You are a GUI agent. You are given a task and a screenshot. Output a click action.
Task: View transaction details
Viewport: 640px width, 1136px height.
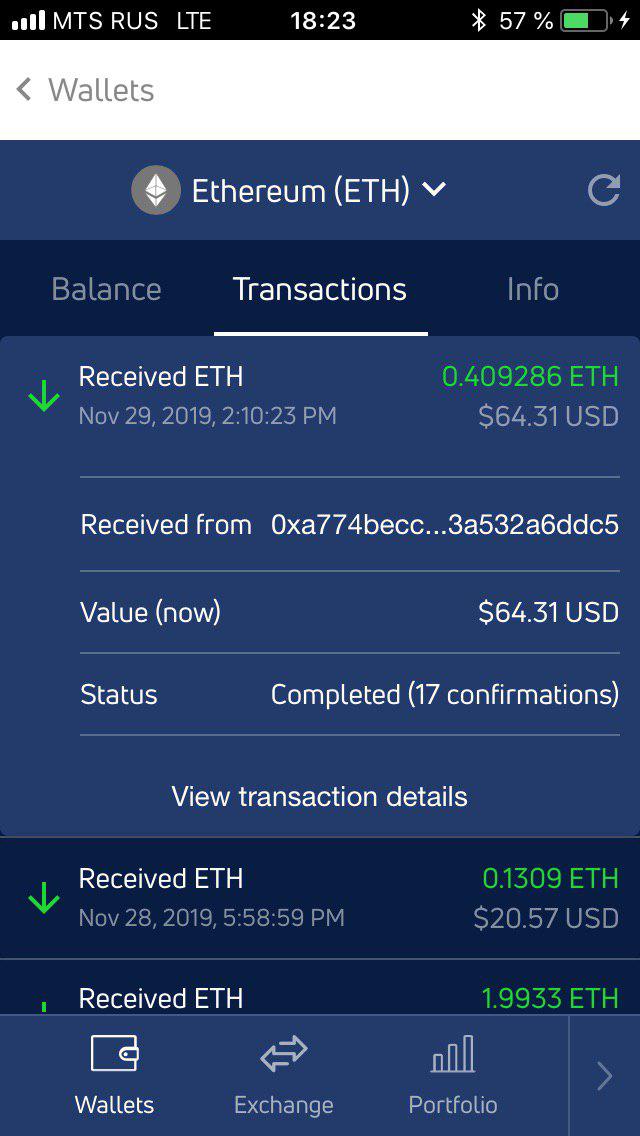pyautogui.click(x=320, y=796)
